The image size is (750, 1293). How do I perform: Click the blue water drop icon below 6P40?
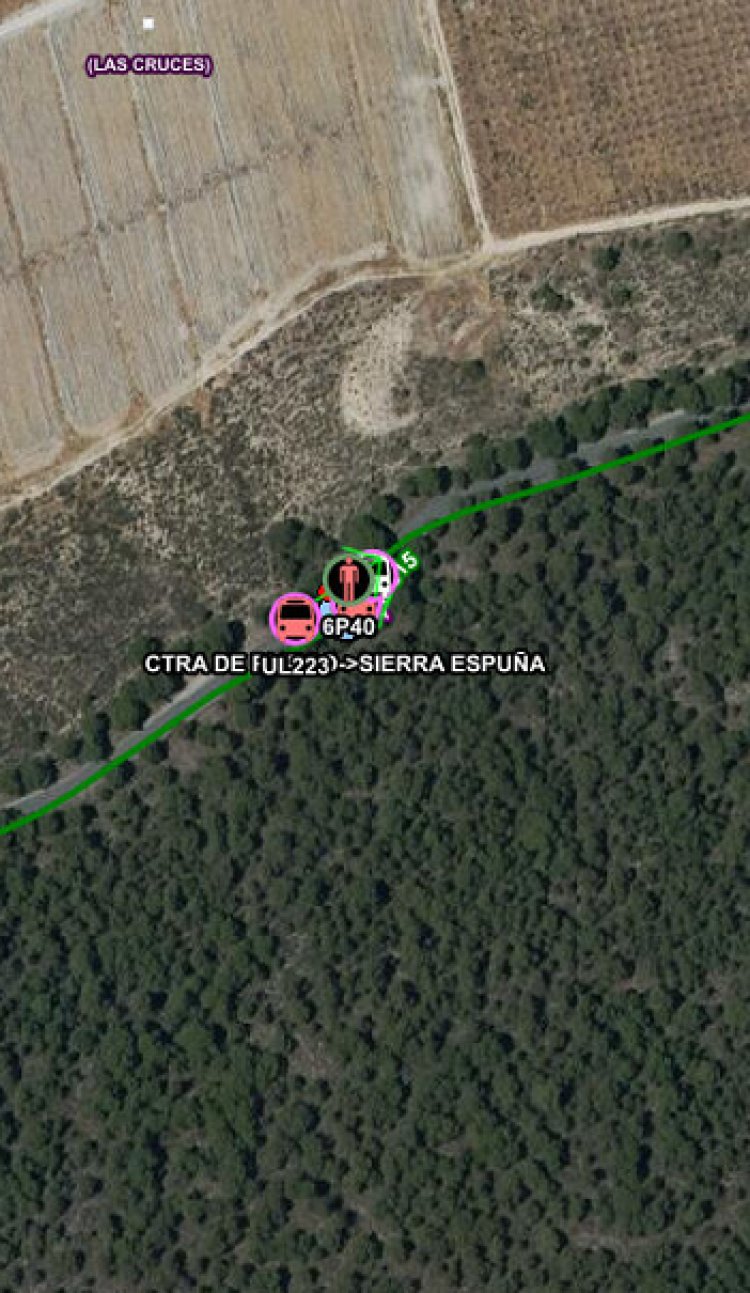coord(347,636)
